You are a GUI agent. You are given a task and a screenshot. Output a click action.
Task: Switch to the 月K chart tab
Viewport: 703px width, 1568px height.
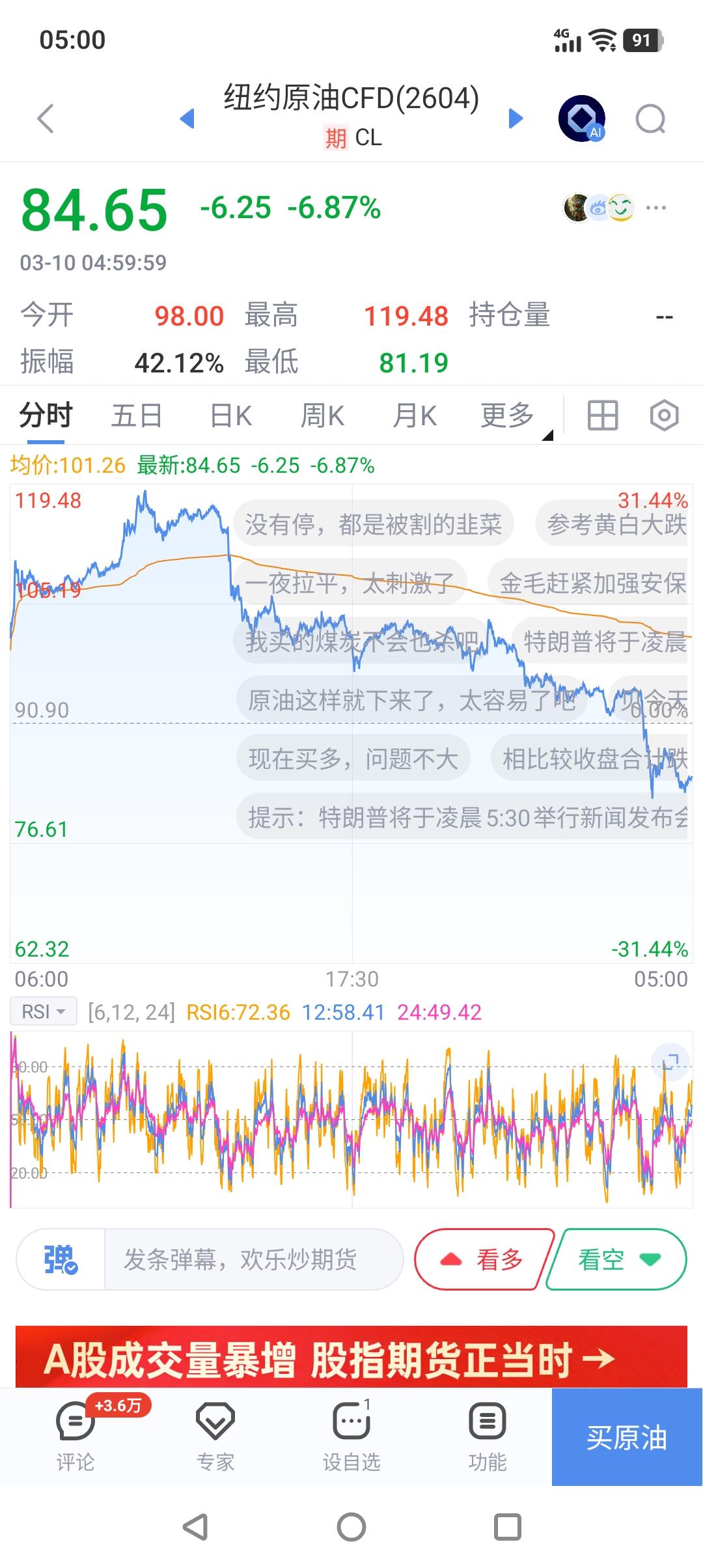415,415
